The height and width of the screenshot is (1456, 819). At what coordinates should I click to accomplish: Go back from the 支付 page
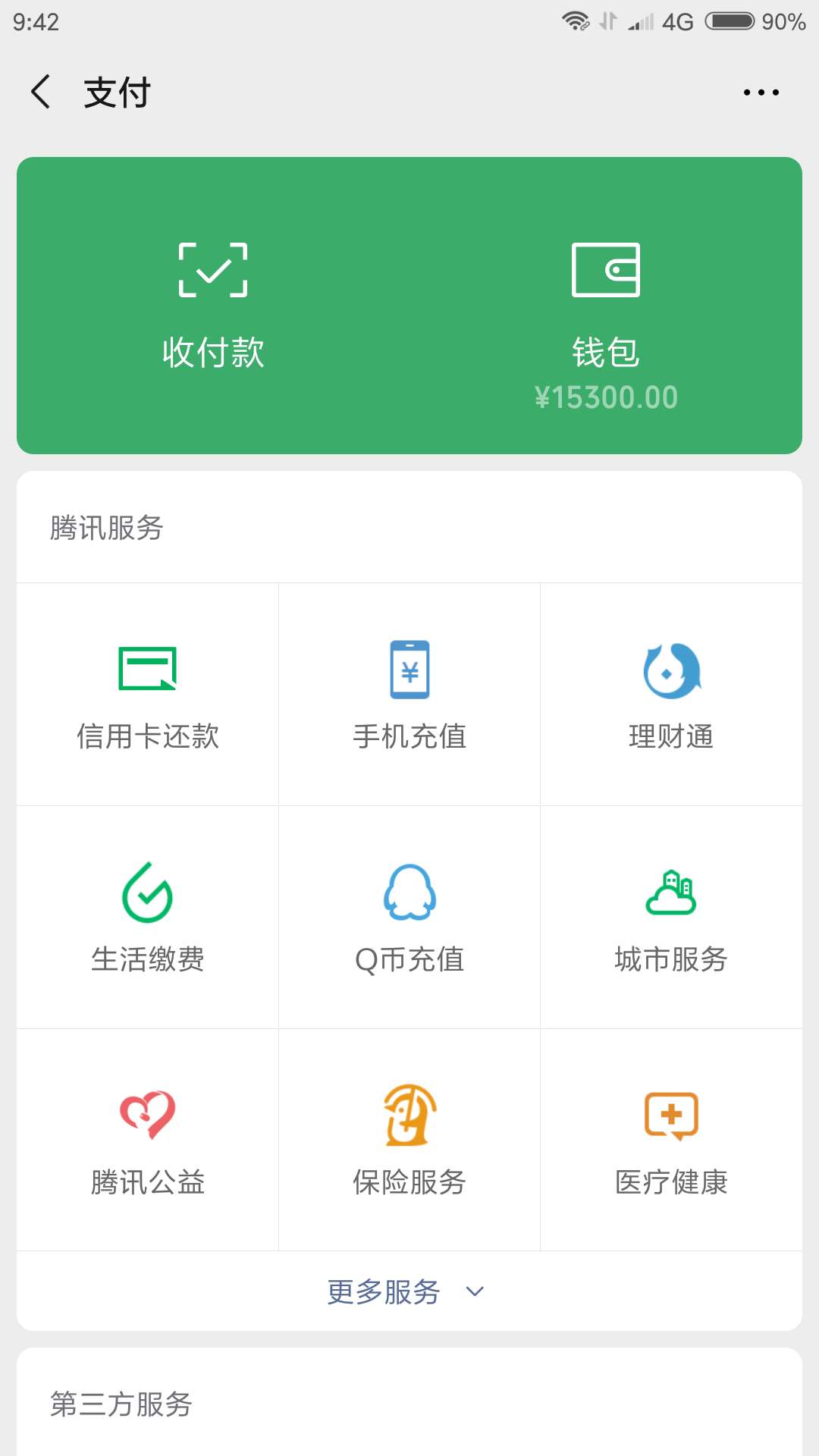(41, 92)
